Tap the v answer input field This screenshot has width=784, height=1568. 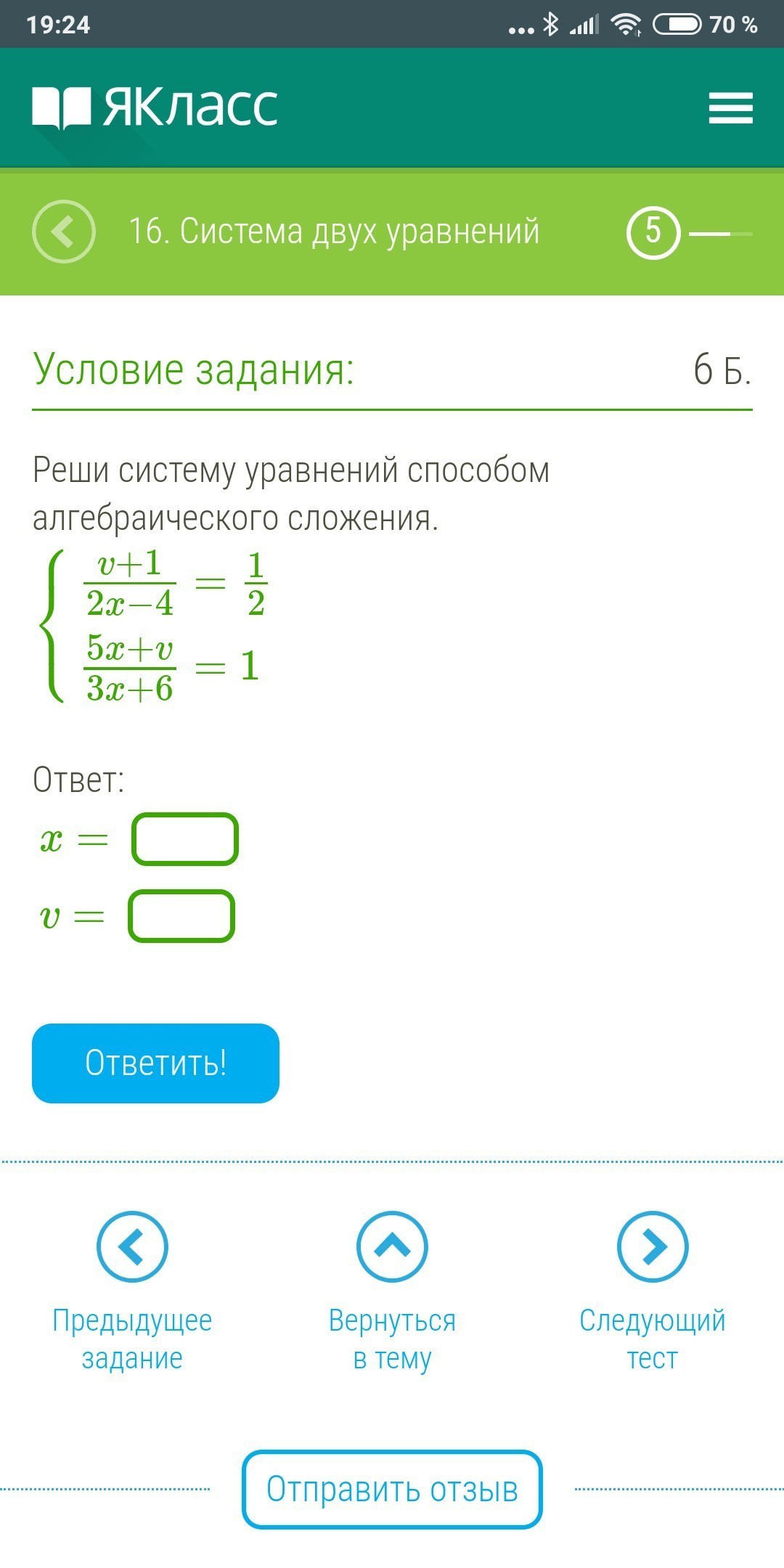181,916
